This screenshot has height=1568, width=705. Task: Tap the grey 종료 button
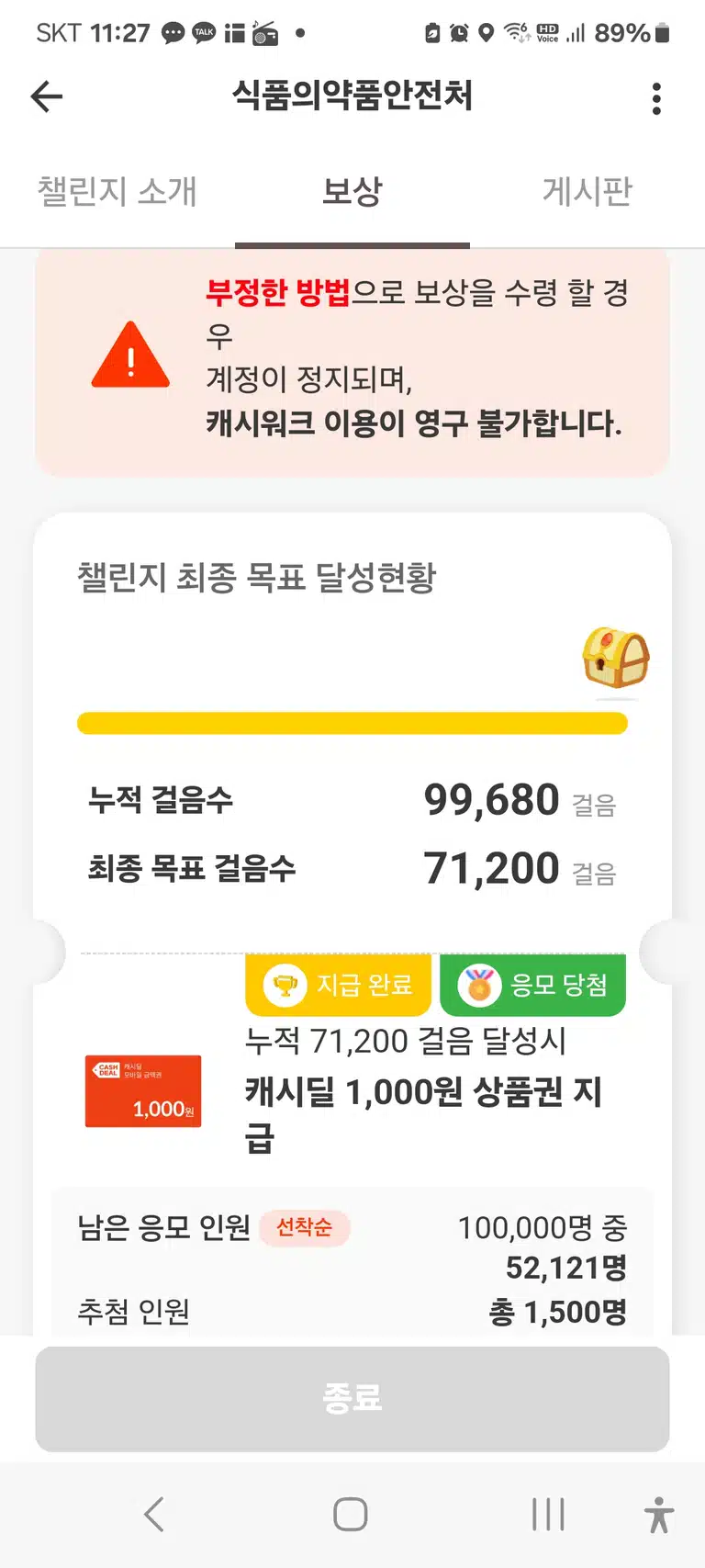point(352,1399)
